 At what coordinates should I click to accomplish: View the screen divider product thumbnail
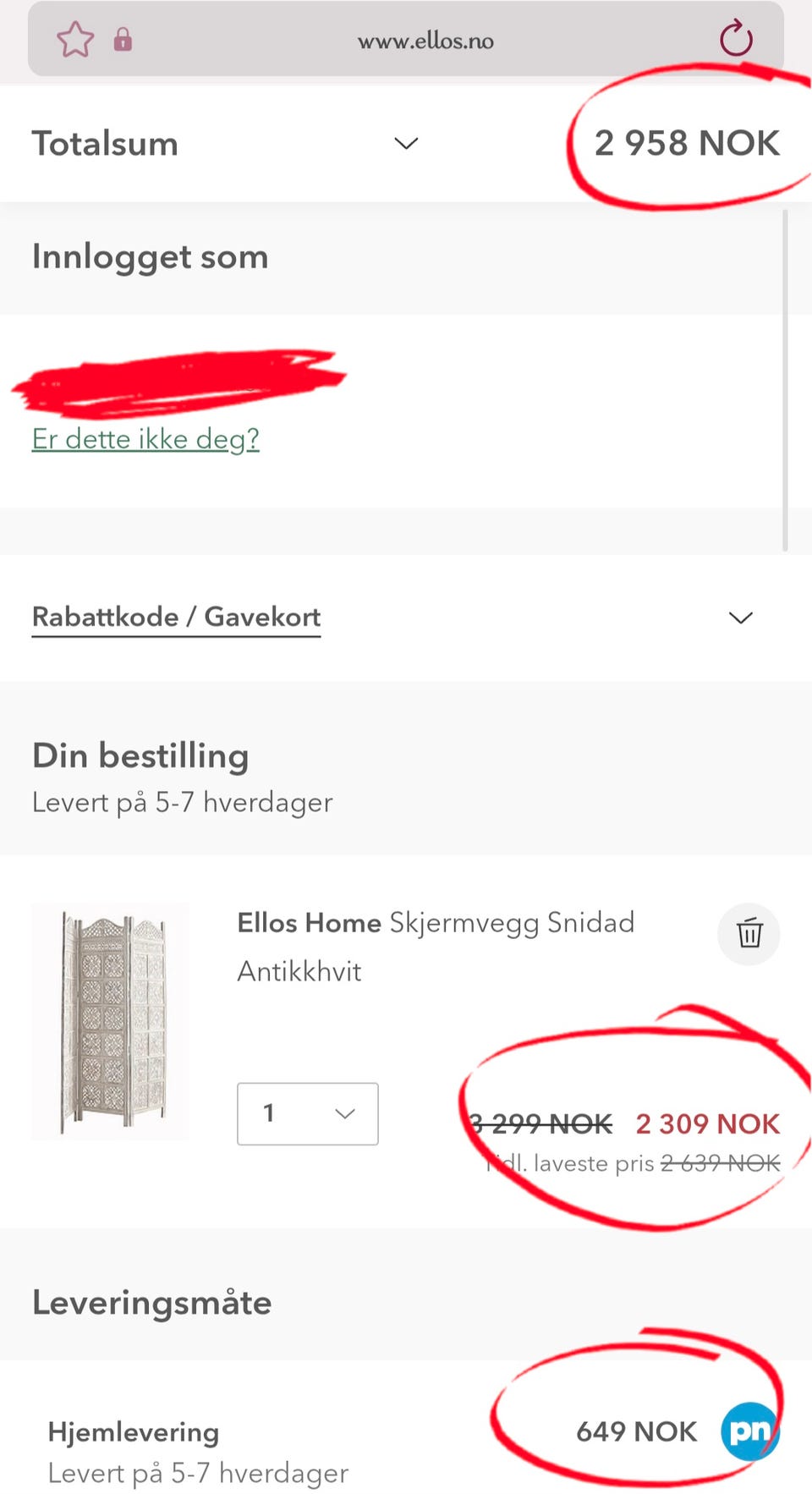109,1020
